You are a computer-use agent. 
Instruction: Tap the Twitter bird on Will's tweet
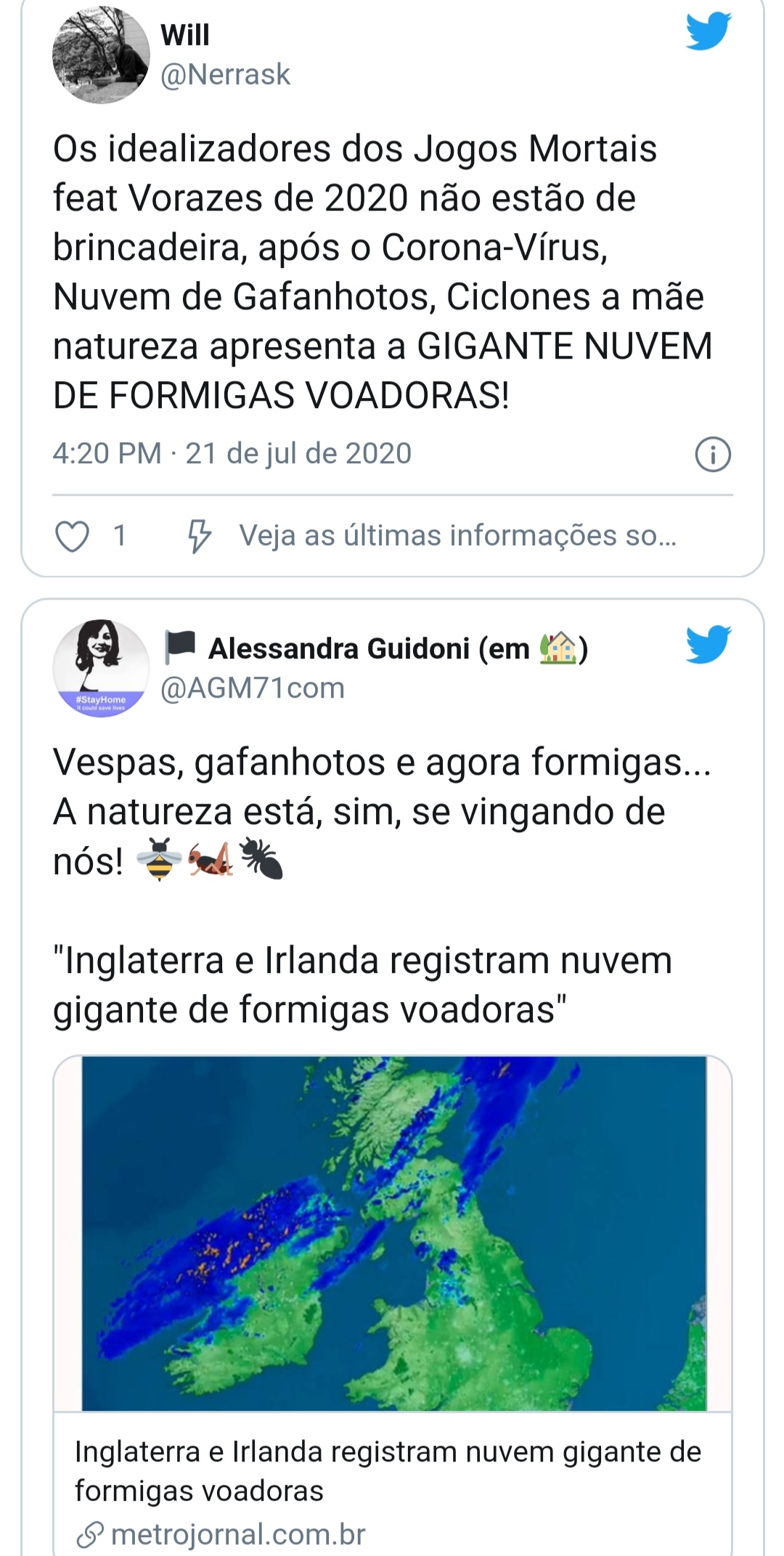(708, 31)
